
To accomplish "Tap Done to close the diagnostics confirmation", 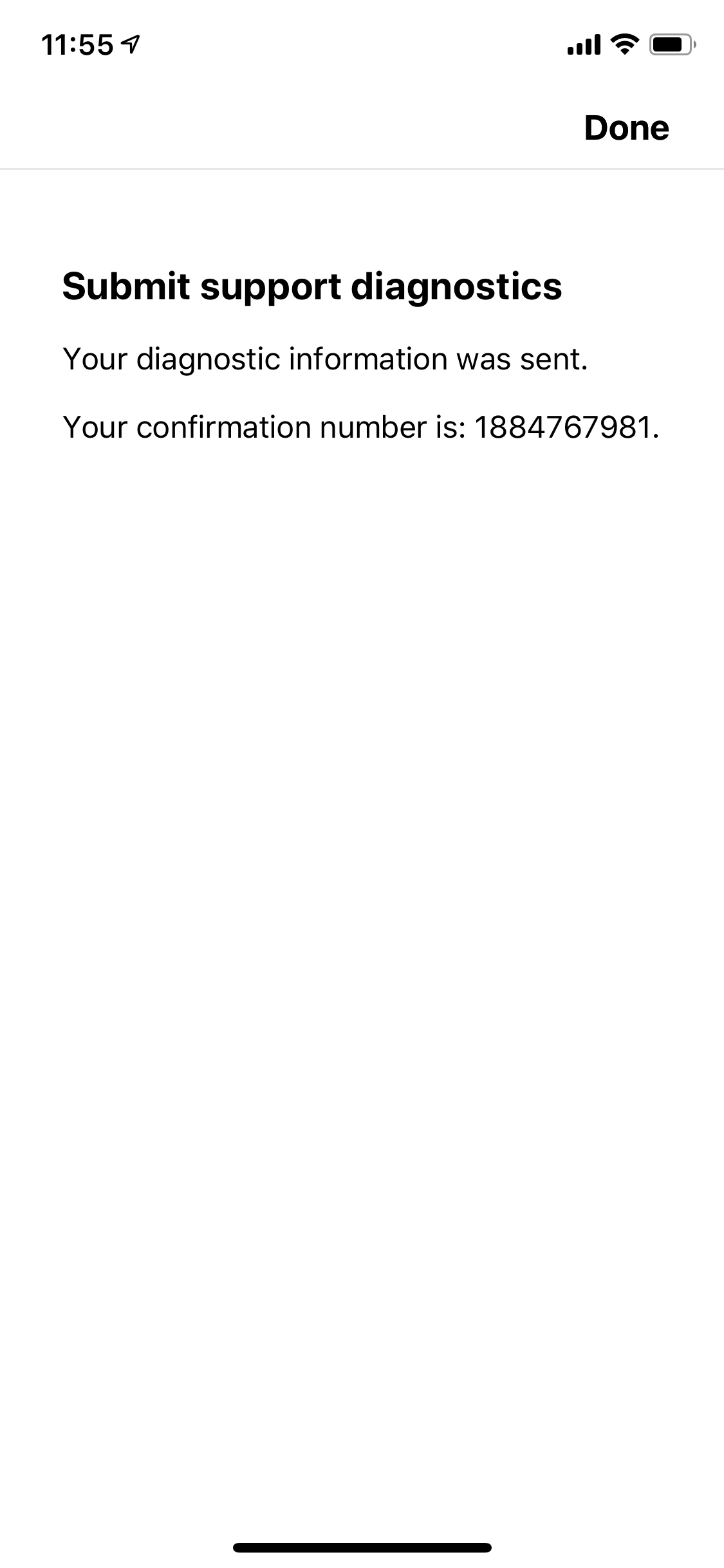I will (626, 127).
